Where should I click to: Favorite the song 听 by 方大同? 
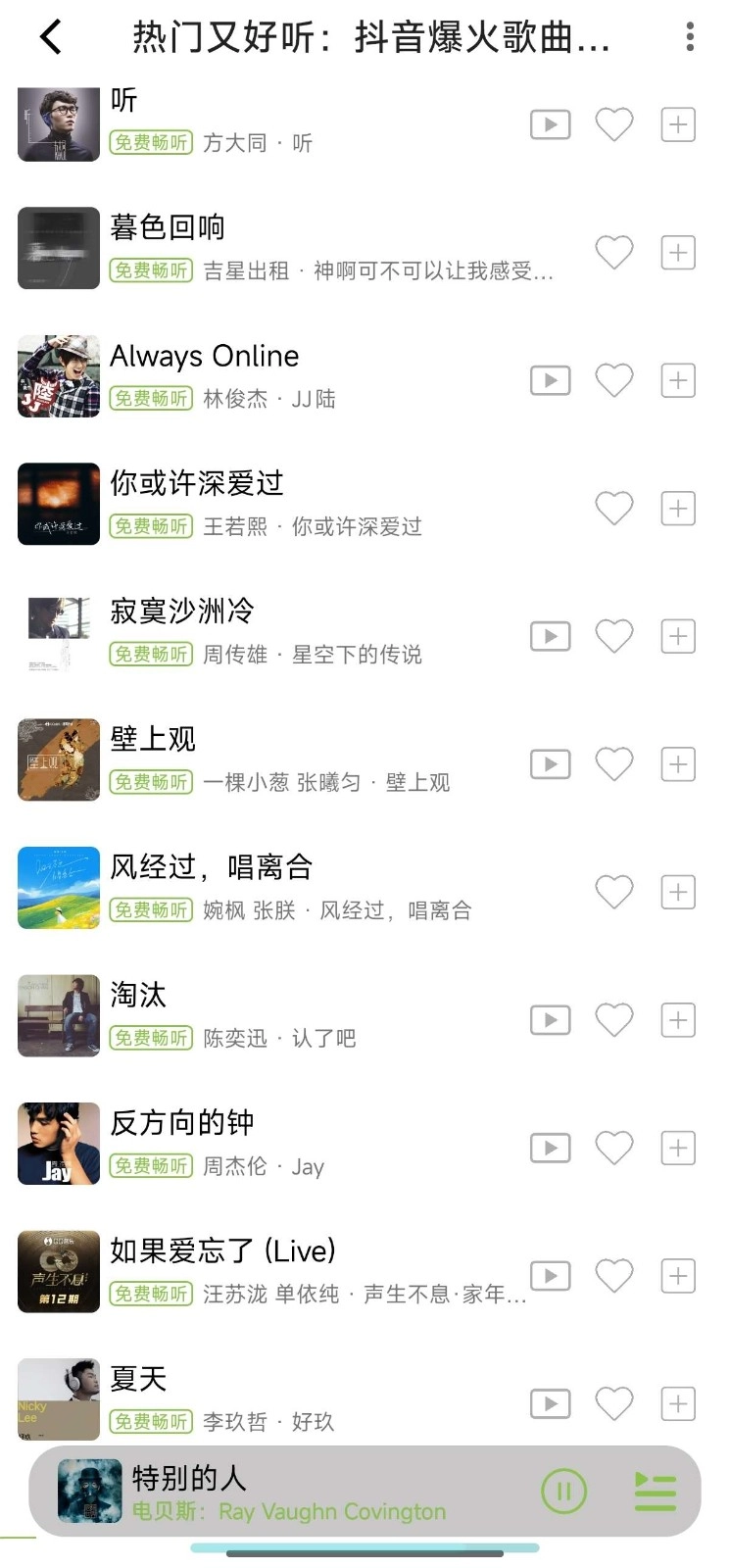point(614,124)
